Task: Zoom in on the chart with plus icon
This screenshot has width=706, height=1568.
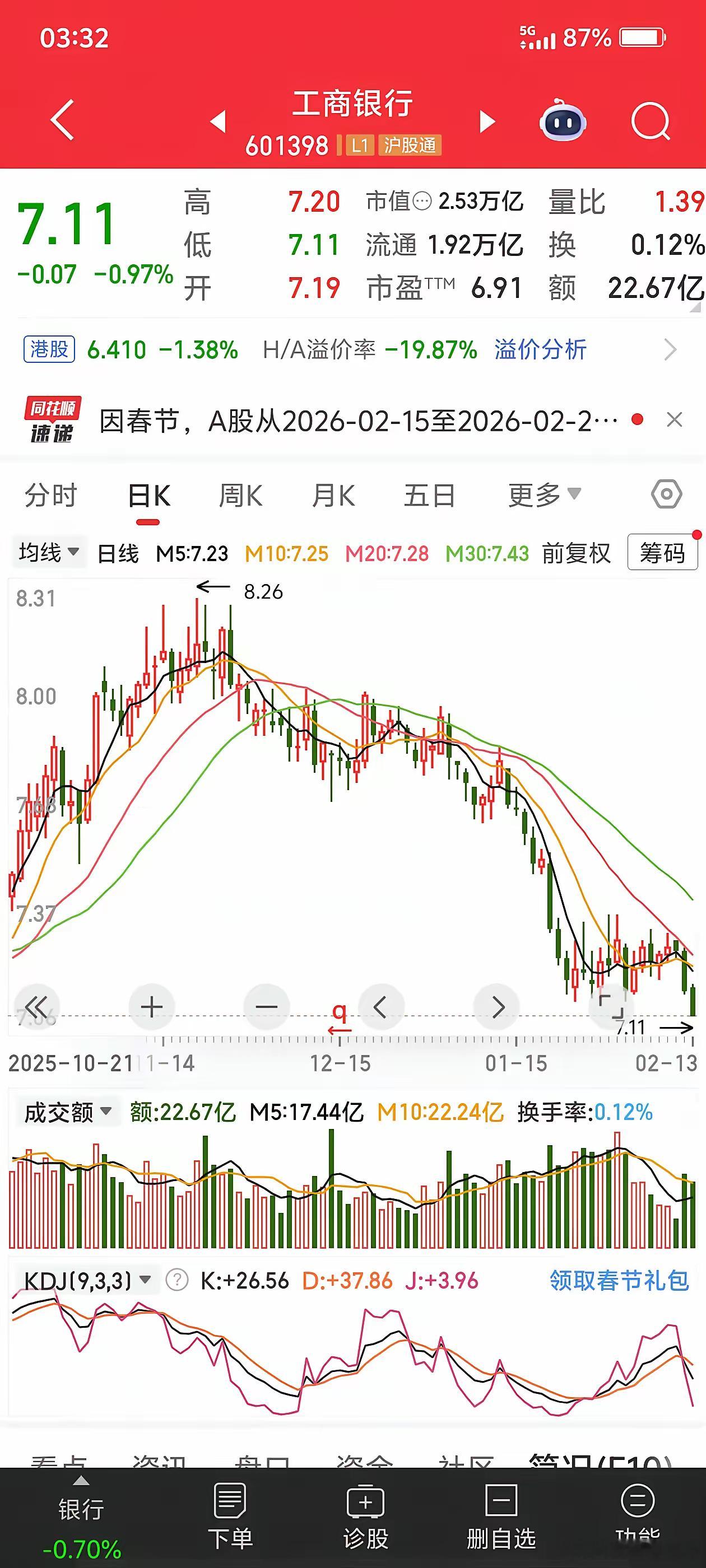Action: 151,1007
